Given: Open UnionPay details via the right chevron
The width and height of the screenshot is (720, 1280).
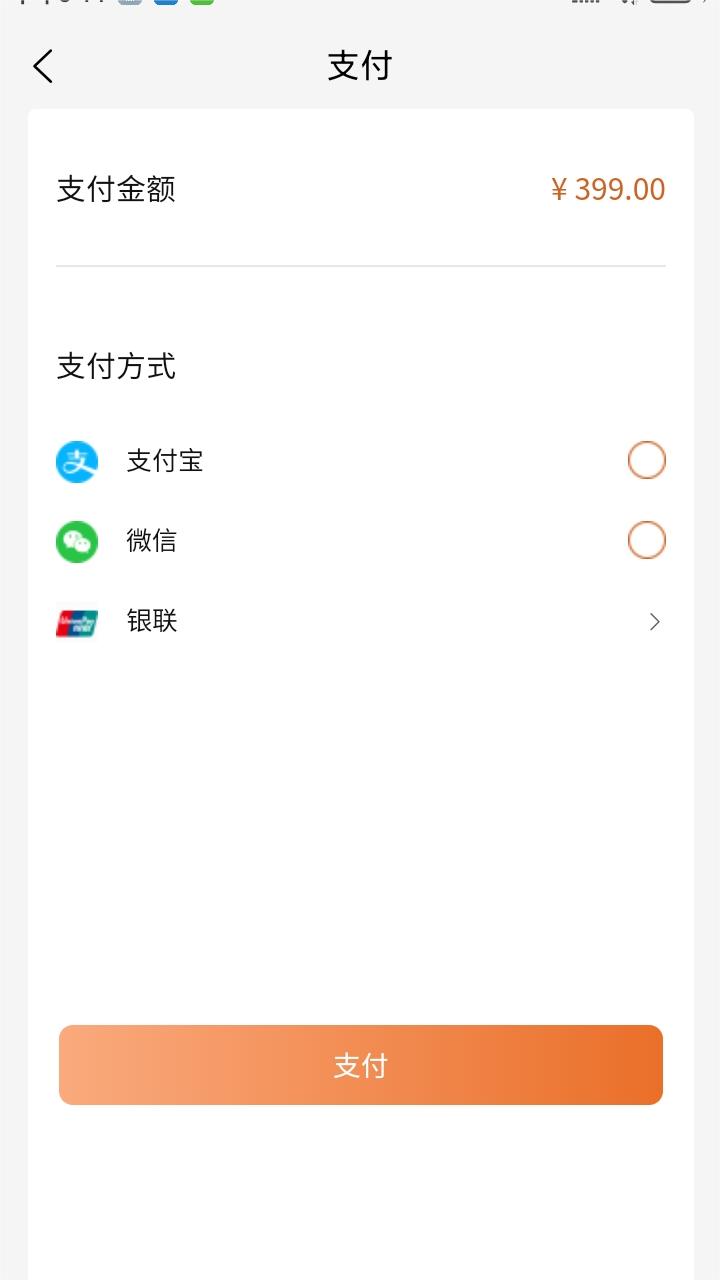Looking at the screenshot, I should point(655,622).
